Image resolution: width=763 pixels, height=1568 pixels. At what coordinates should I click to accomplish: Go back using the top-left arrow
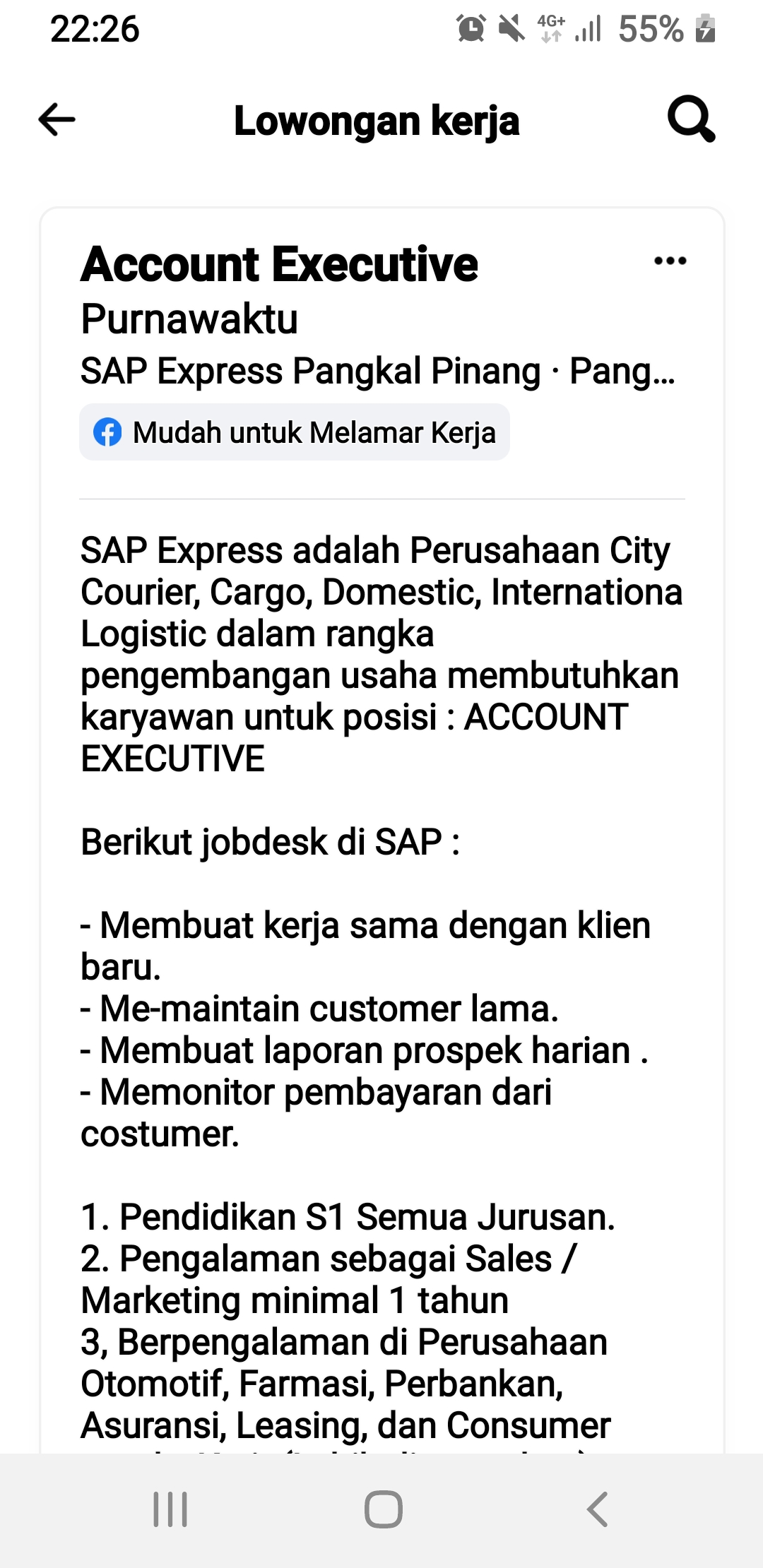pyautogui.click(x=57, y=119)
